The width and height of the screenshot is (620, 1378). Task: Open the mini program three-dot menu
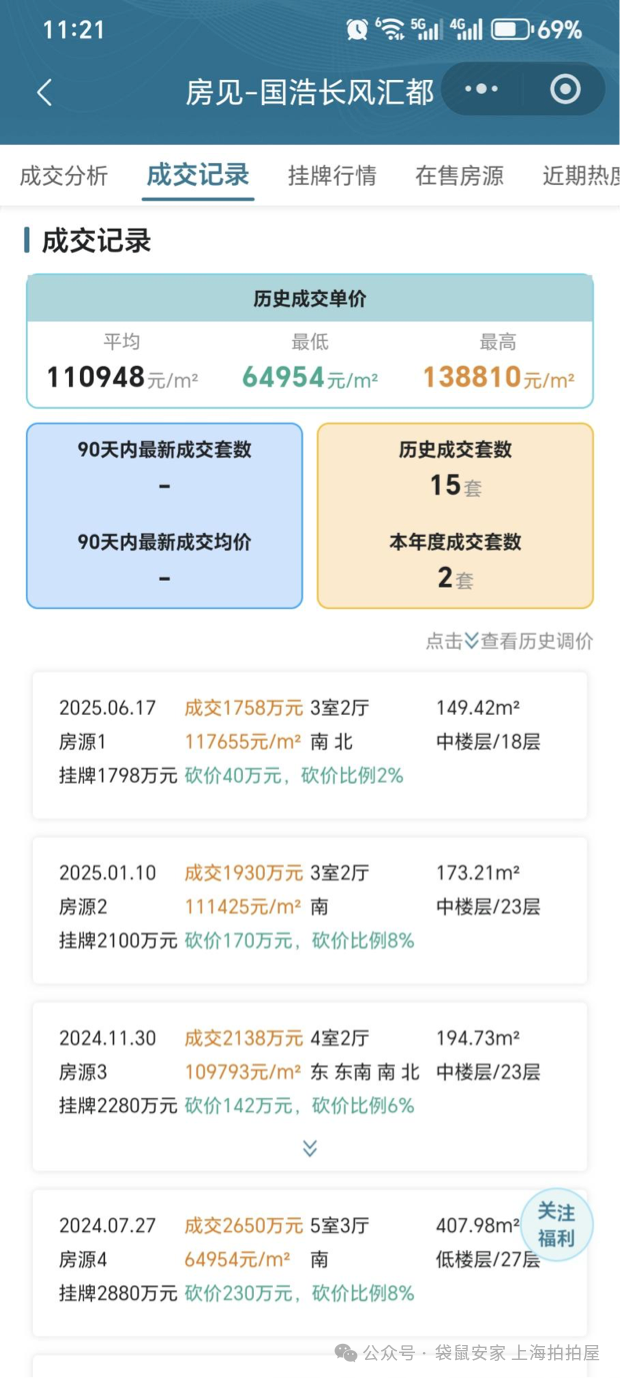coord(481,90)
